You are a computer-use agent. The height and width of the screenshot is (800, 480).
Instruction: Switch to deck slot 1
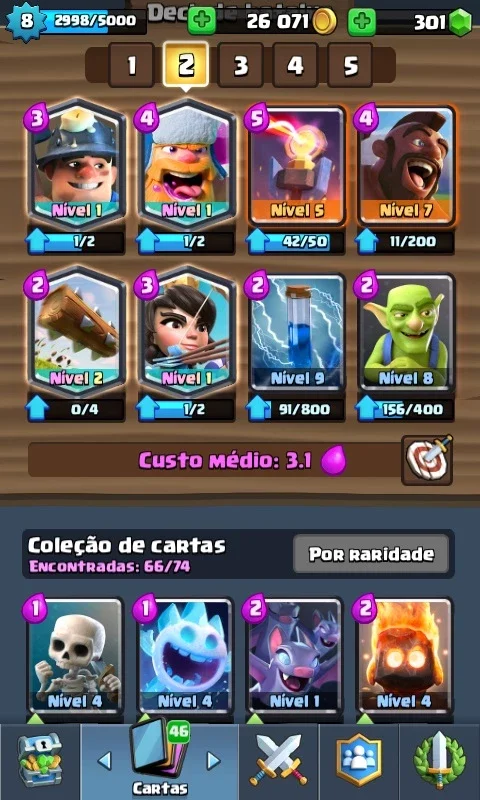(132, 65)
